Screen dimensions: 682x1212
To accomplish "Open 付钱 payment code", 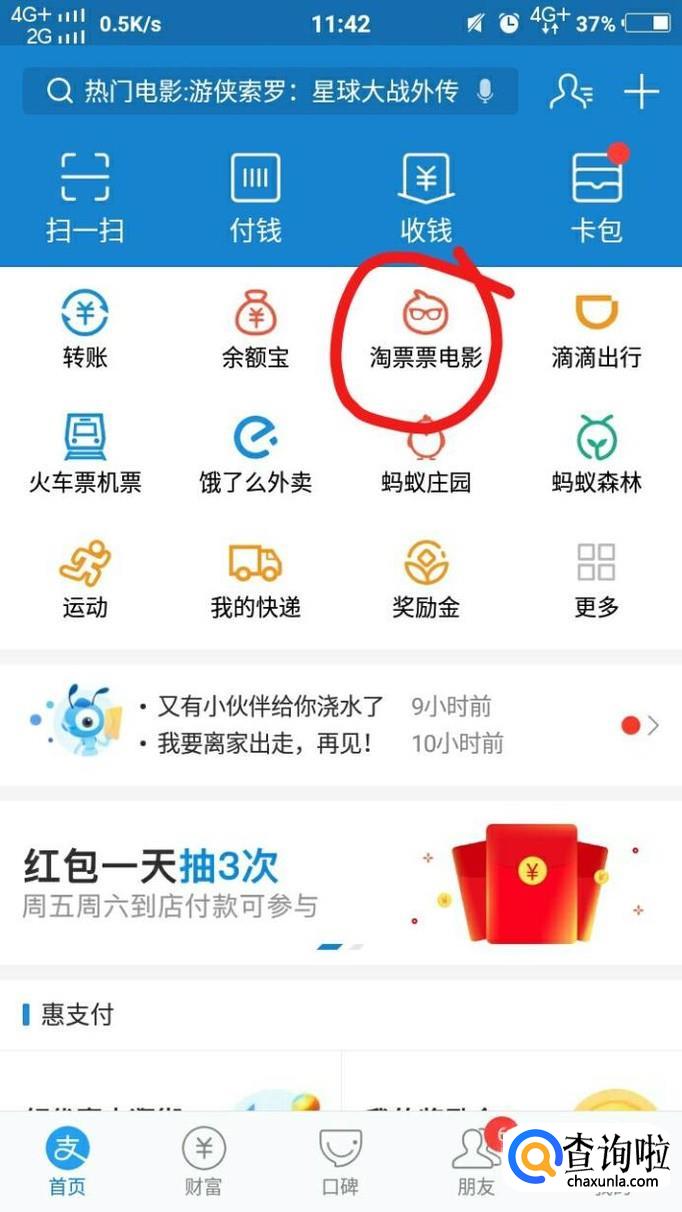I will click(x=255, y=197).
